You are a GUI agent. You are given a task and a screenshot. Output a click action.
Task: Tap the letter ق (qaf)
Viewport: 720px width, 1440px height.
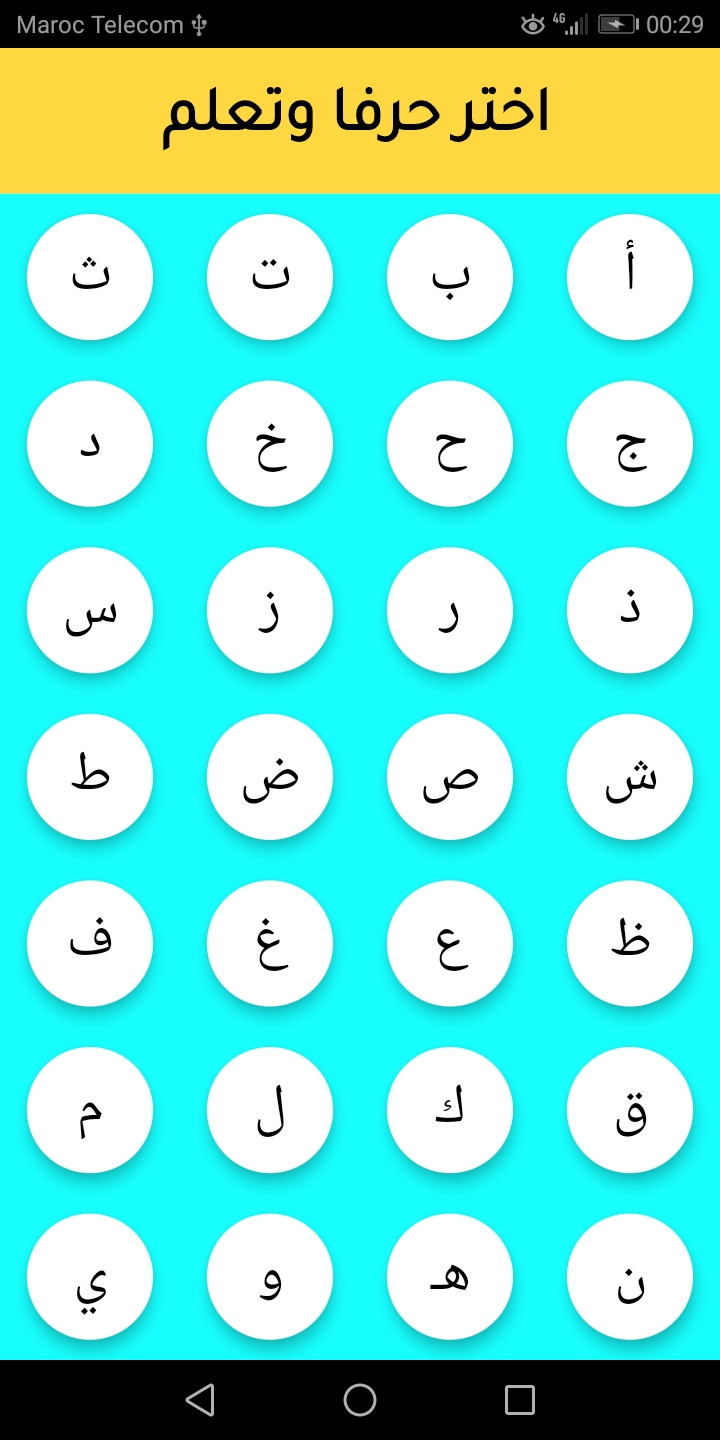pos(630,1110)
